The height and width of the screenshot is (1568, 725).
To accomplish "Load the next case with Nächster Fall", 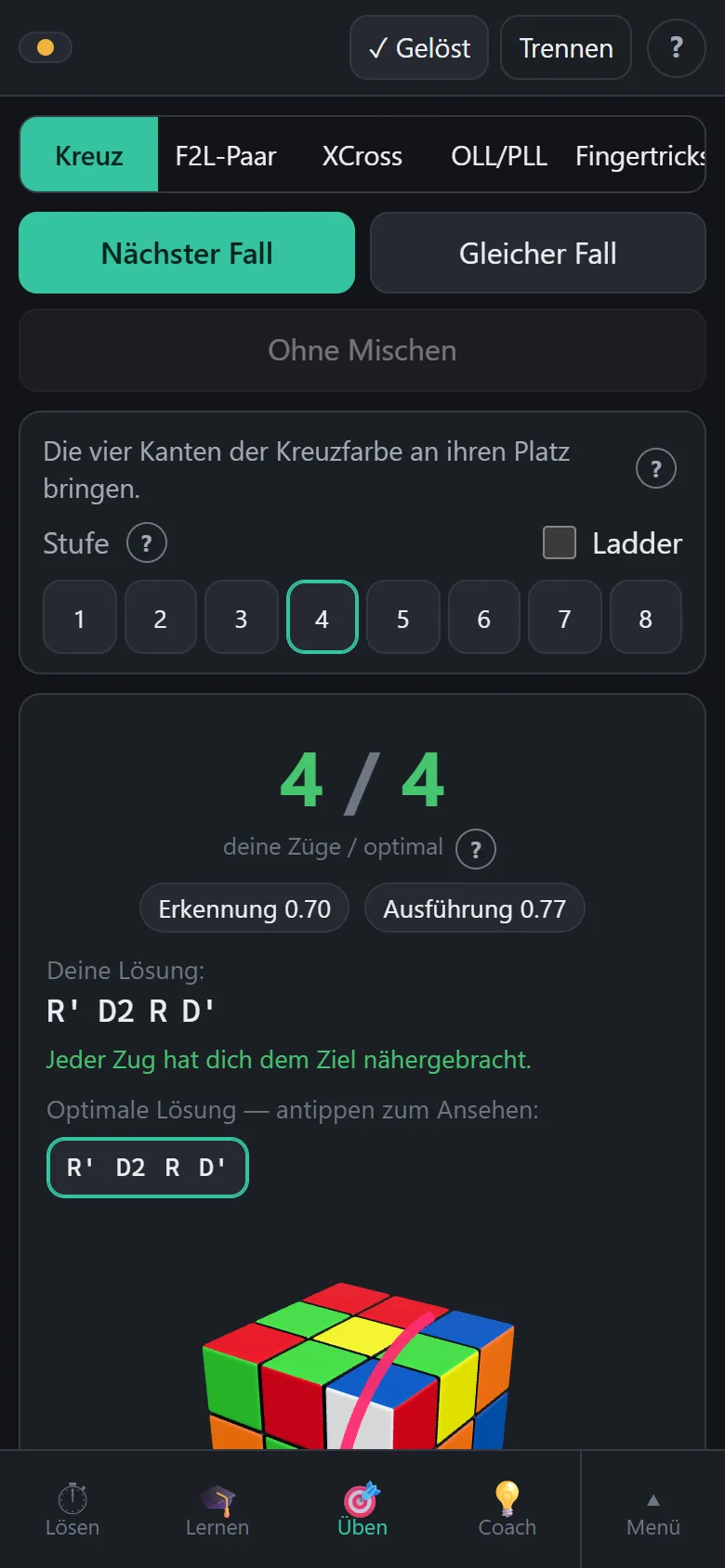I will [x=187, y=253].
